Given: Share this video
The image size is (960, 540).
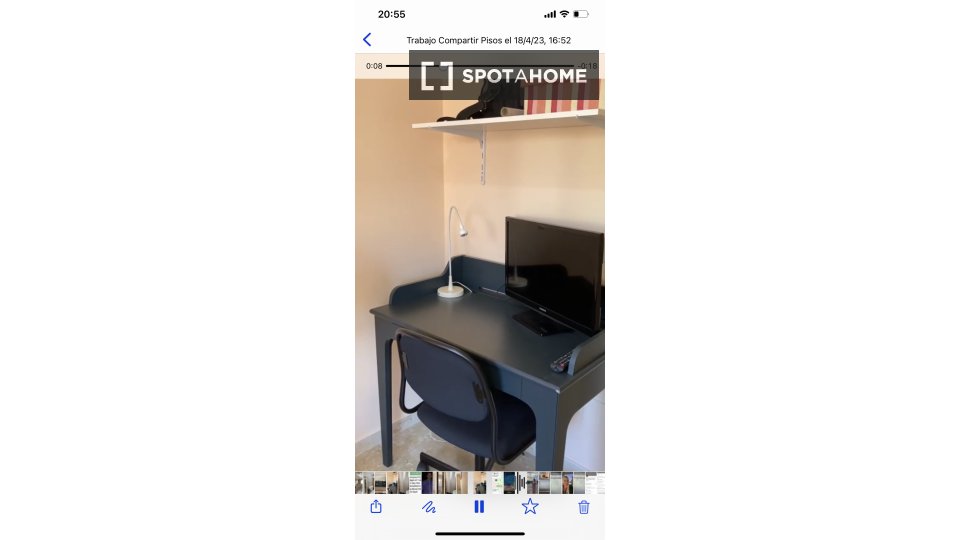Looking at the screenshot, I should (376, 507).
